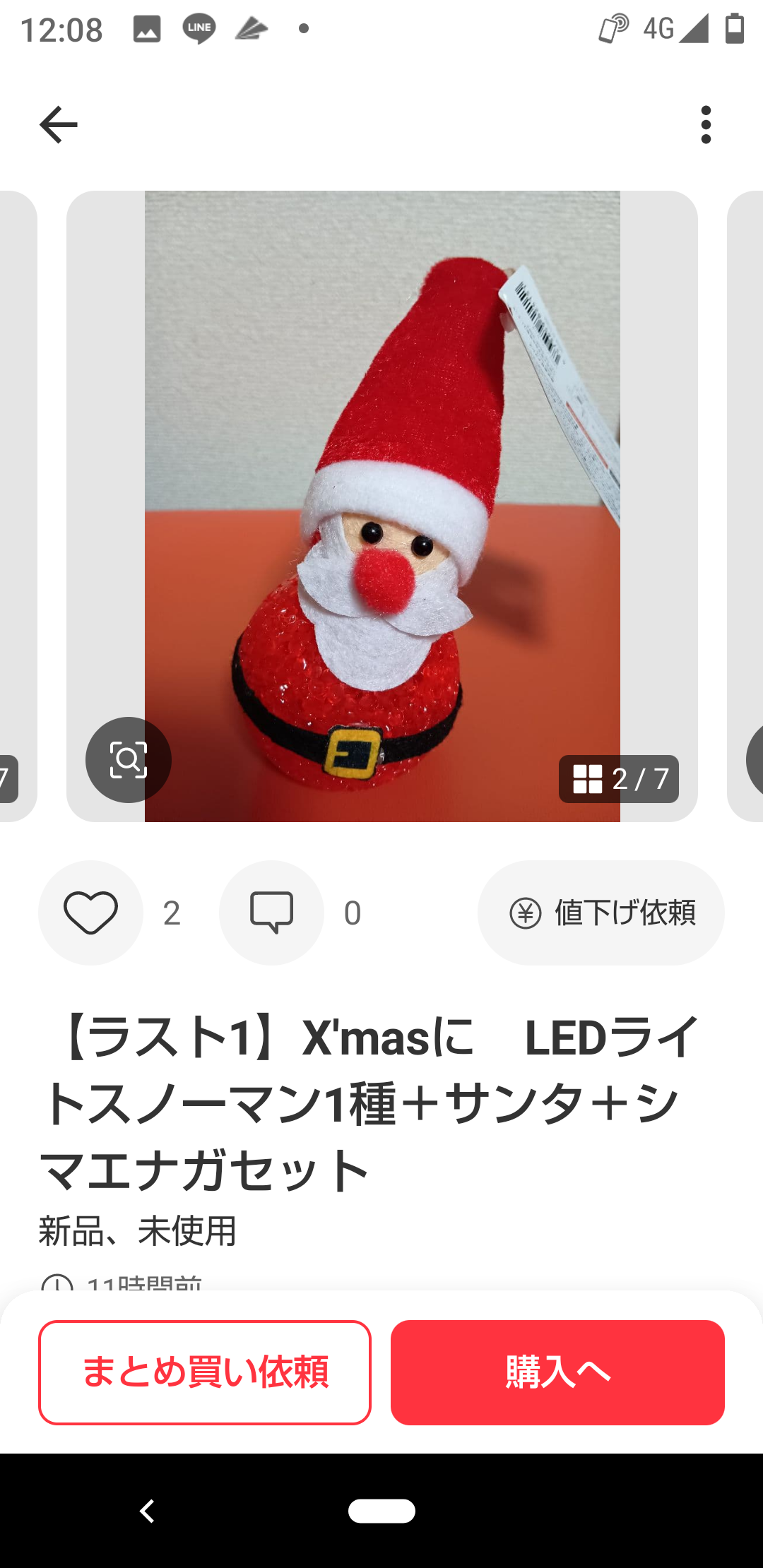Open the 2 / 7 photo grid
Screen dimensions: 763x1568
[x=619, y=779]
